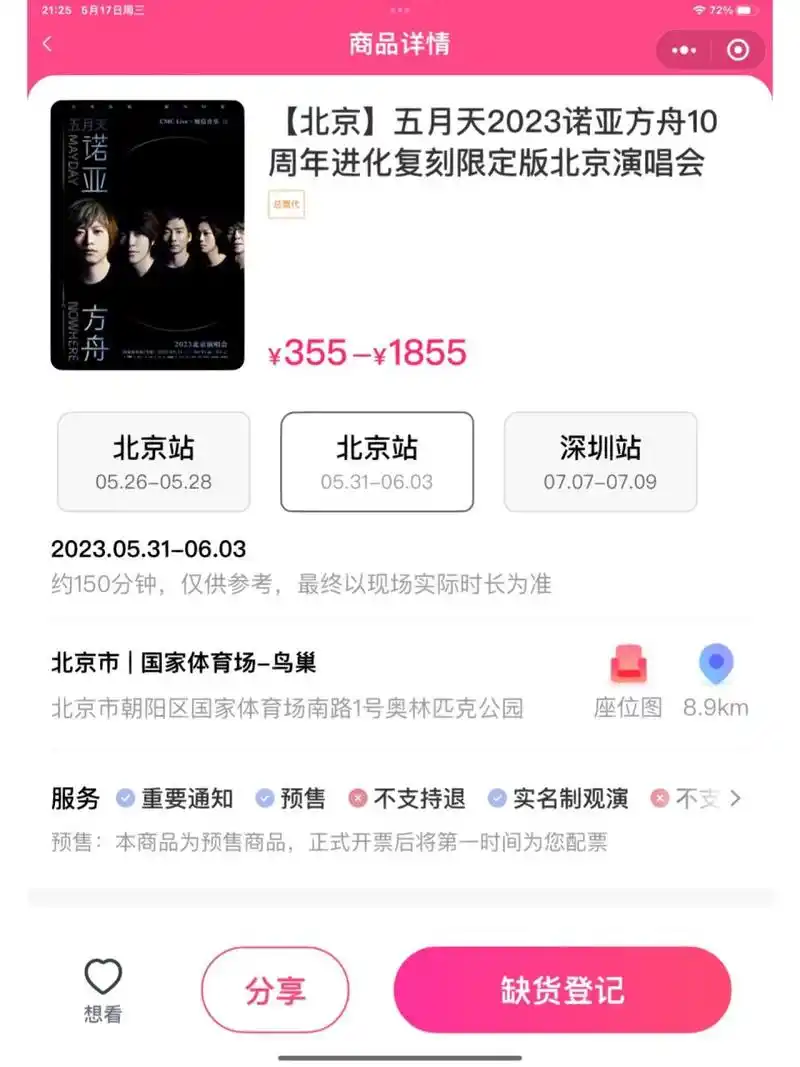Tap the 总票代 badge under the title

pyautogui.click(x=286, y=204)
